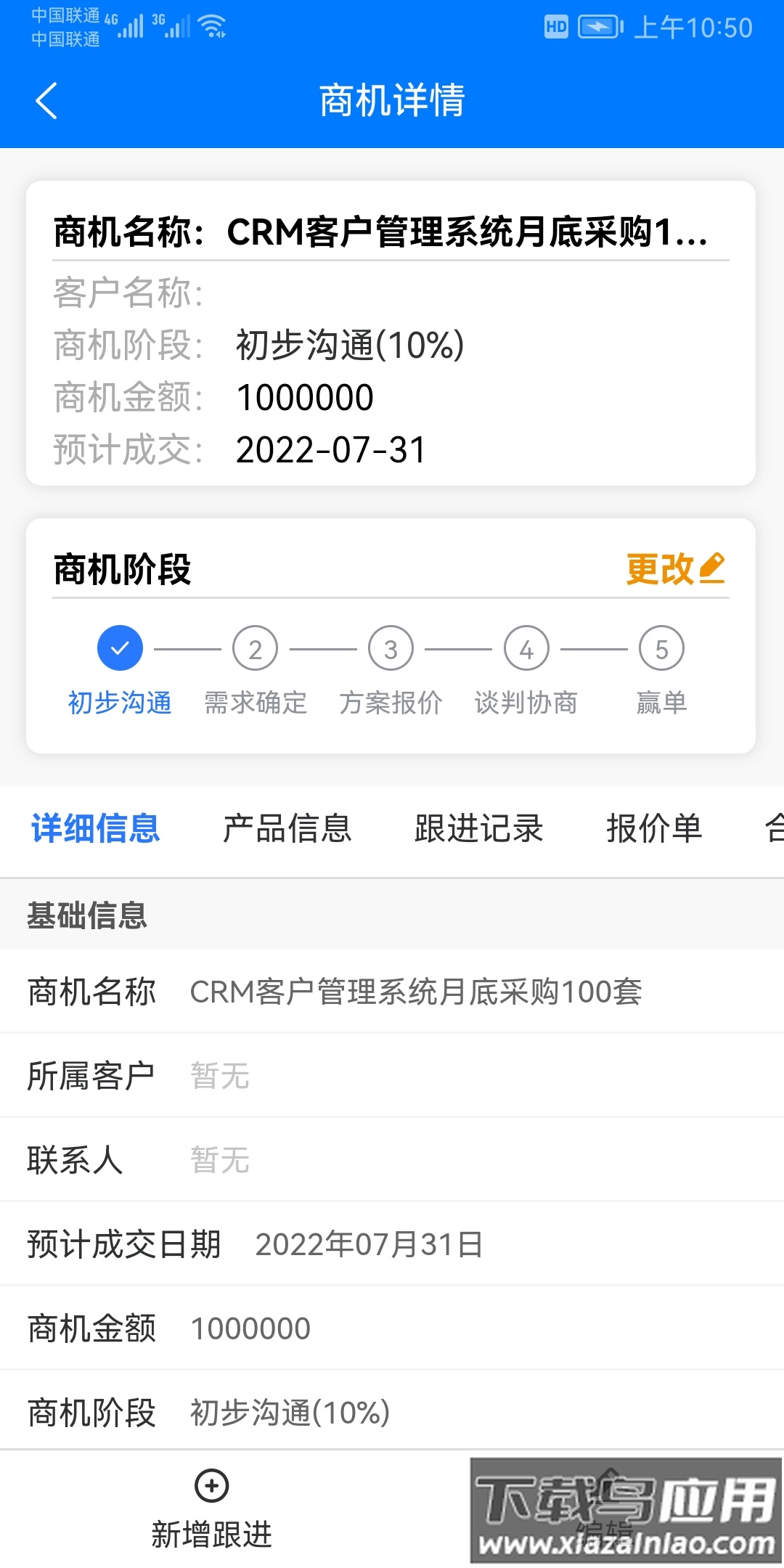Tap 联系人 row showing 暂无
Viewport: 784px width, 1568px height.
click(x=218, y=1162)
